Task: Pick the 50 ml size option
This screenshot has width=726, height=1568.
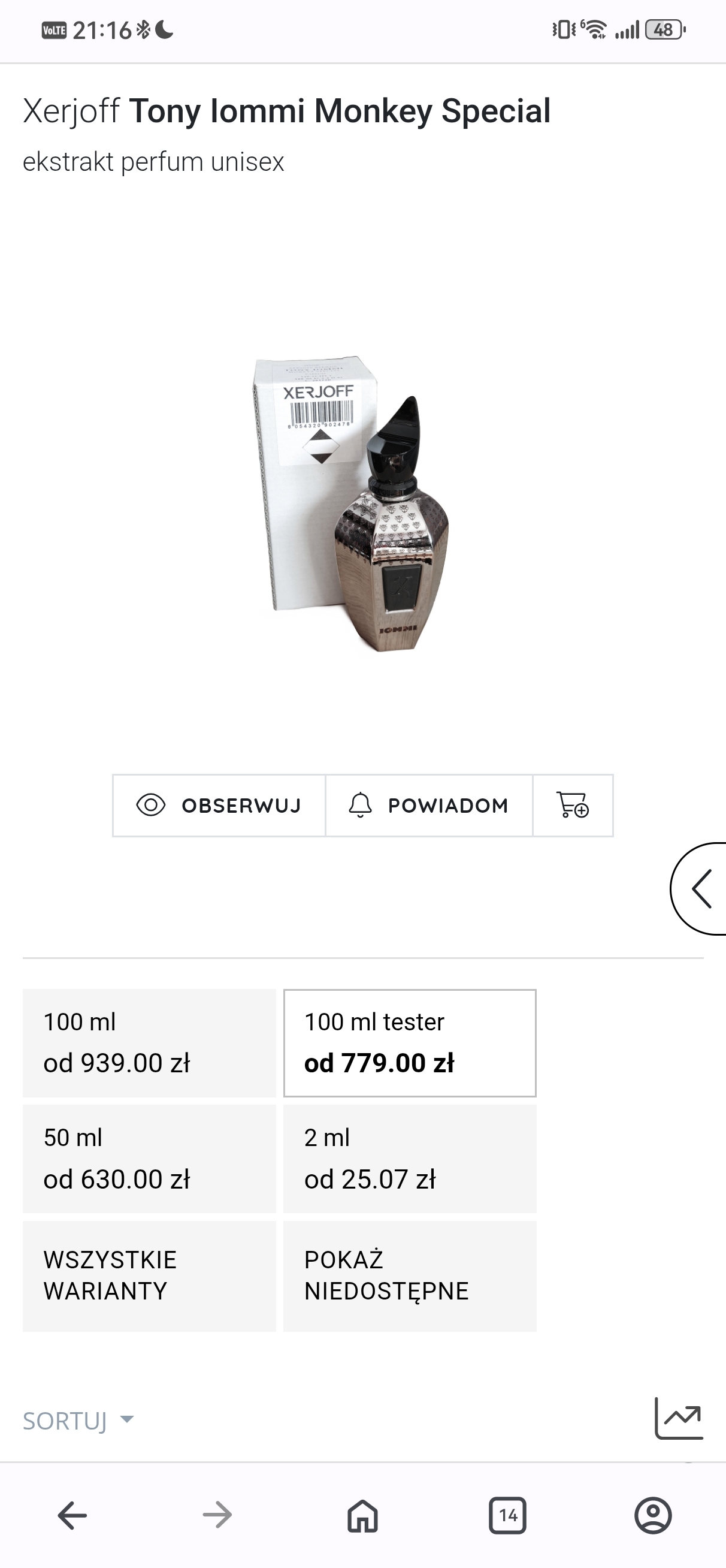Action: point(149,1159)
